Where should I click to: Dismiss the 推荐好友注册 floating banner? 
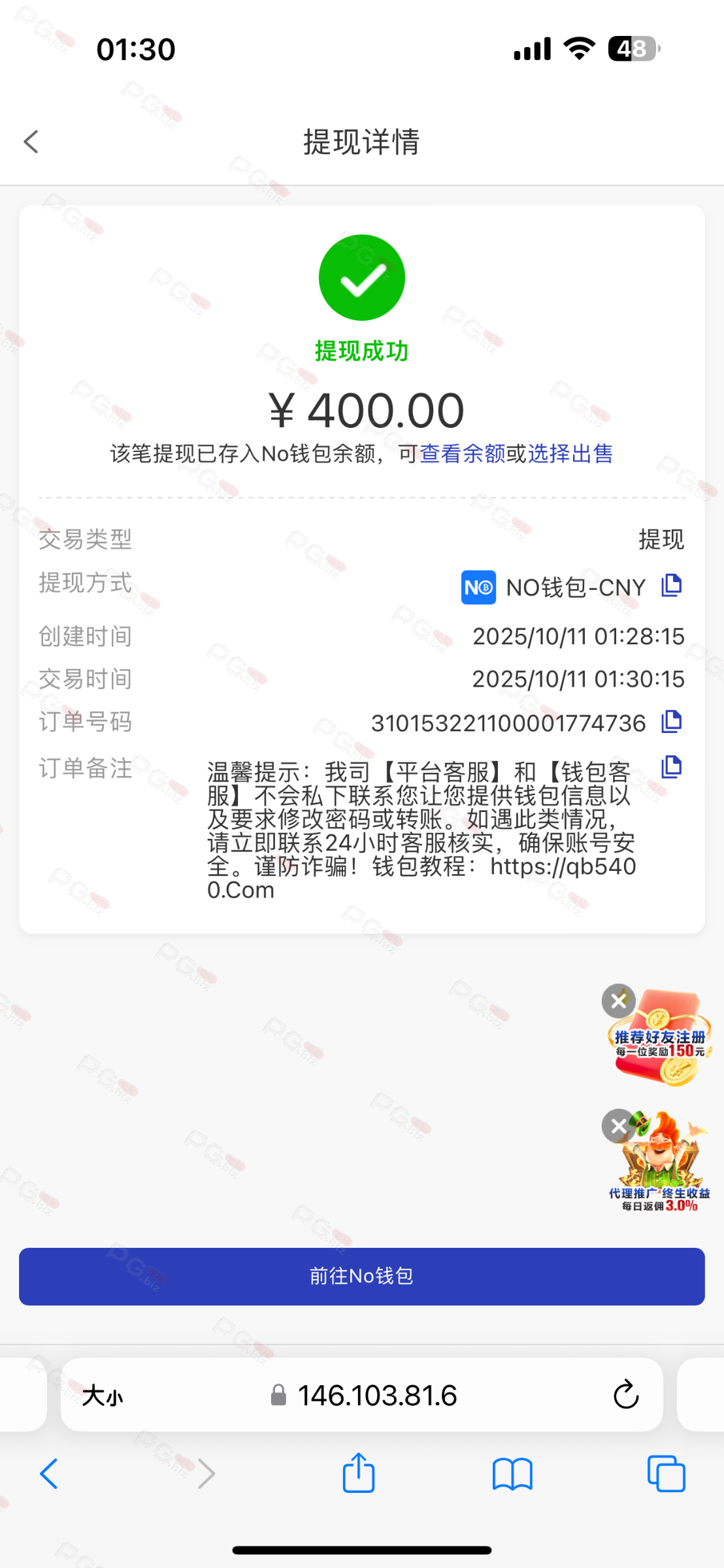pos(618,1000)
